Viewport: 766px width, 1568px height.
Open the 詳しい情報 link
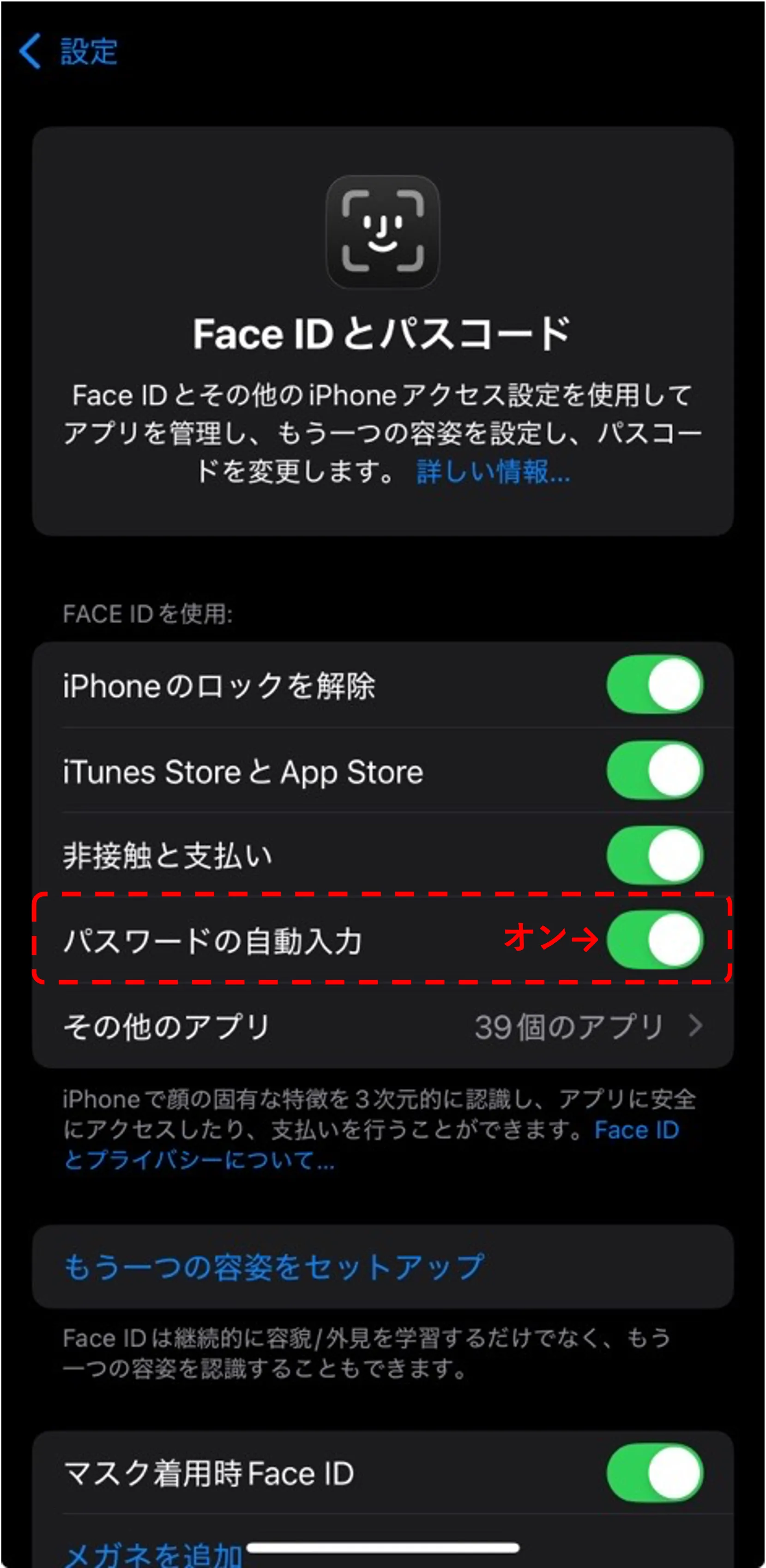click(x=493, y=472)
